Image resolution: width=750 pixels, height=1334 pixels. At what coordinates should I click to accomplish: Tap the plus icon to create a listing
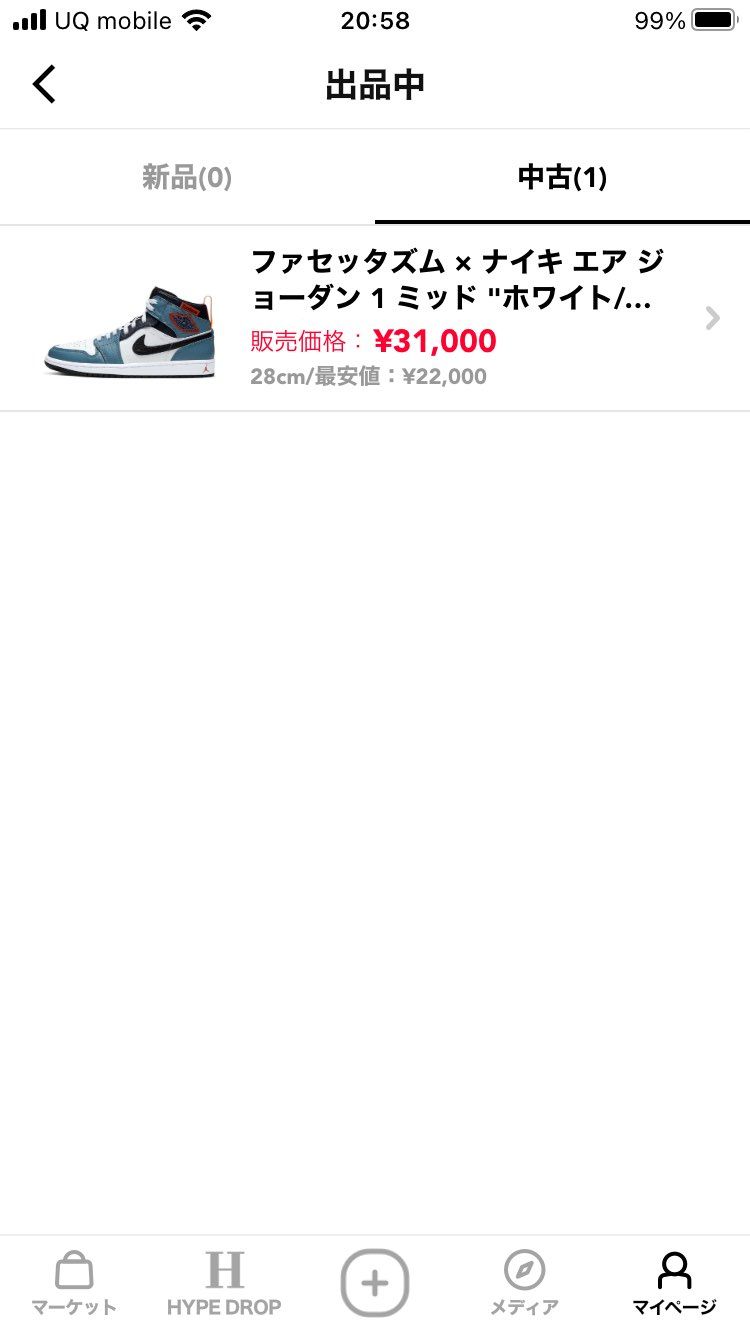pos(375,1283)
